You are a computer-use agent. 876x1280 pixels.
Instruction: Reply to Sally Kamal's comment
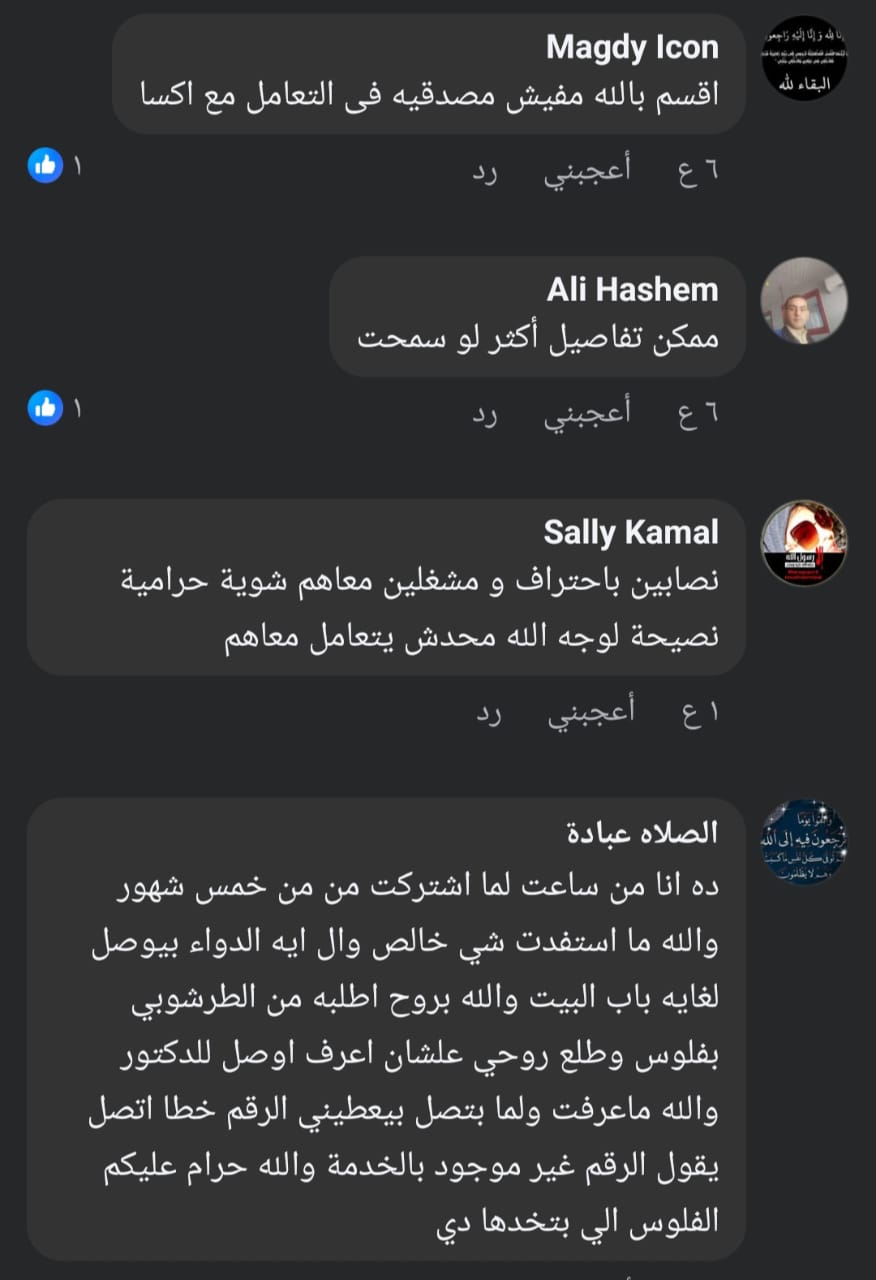tap(485, 714)
